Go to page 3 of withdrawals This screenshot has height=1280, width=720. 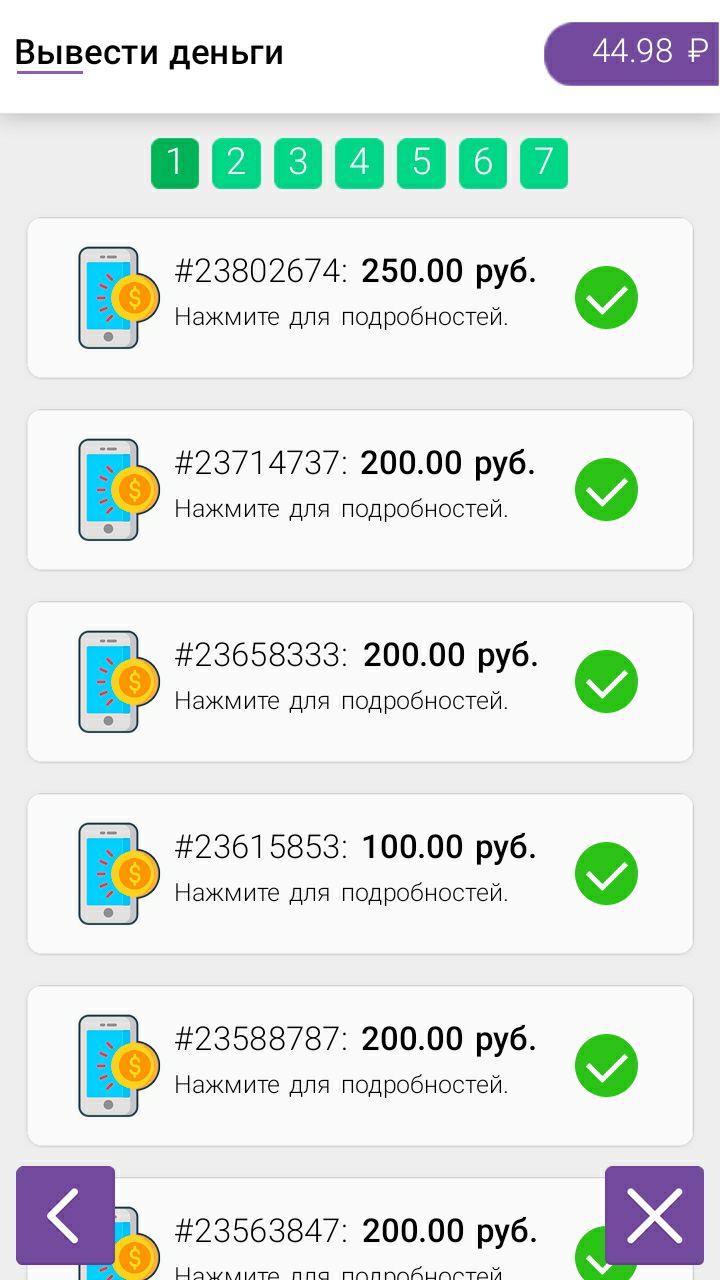tap(298, 163)
